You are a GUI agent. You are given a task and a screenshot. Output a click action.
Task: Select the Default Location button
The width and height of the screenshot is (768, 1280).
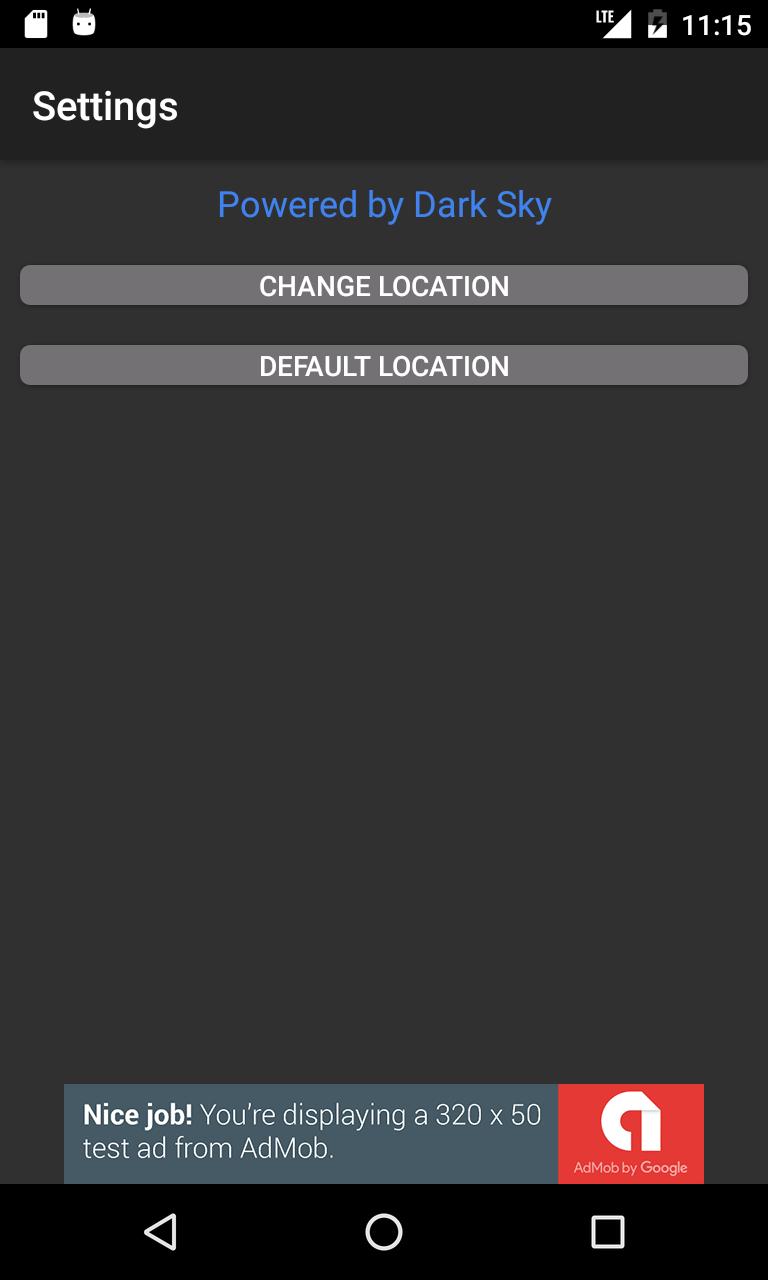[x=384, y=365]
